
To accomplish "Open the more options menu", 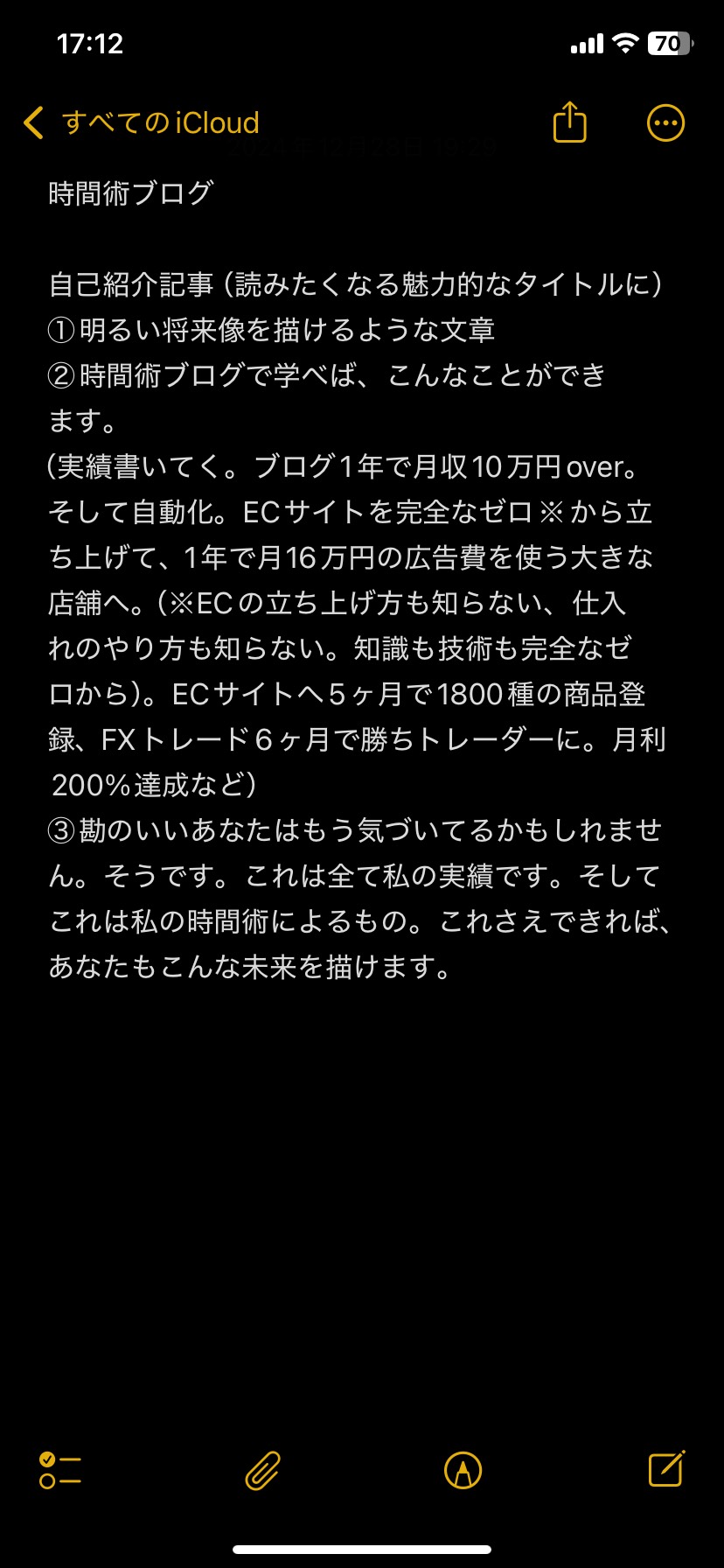I will click(665, 123).
